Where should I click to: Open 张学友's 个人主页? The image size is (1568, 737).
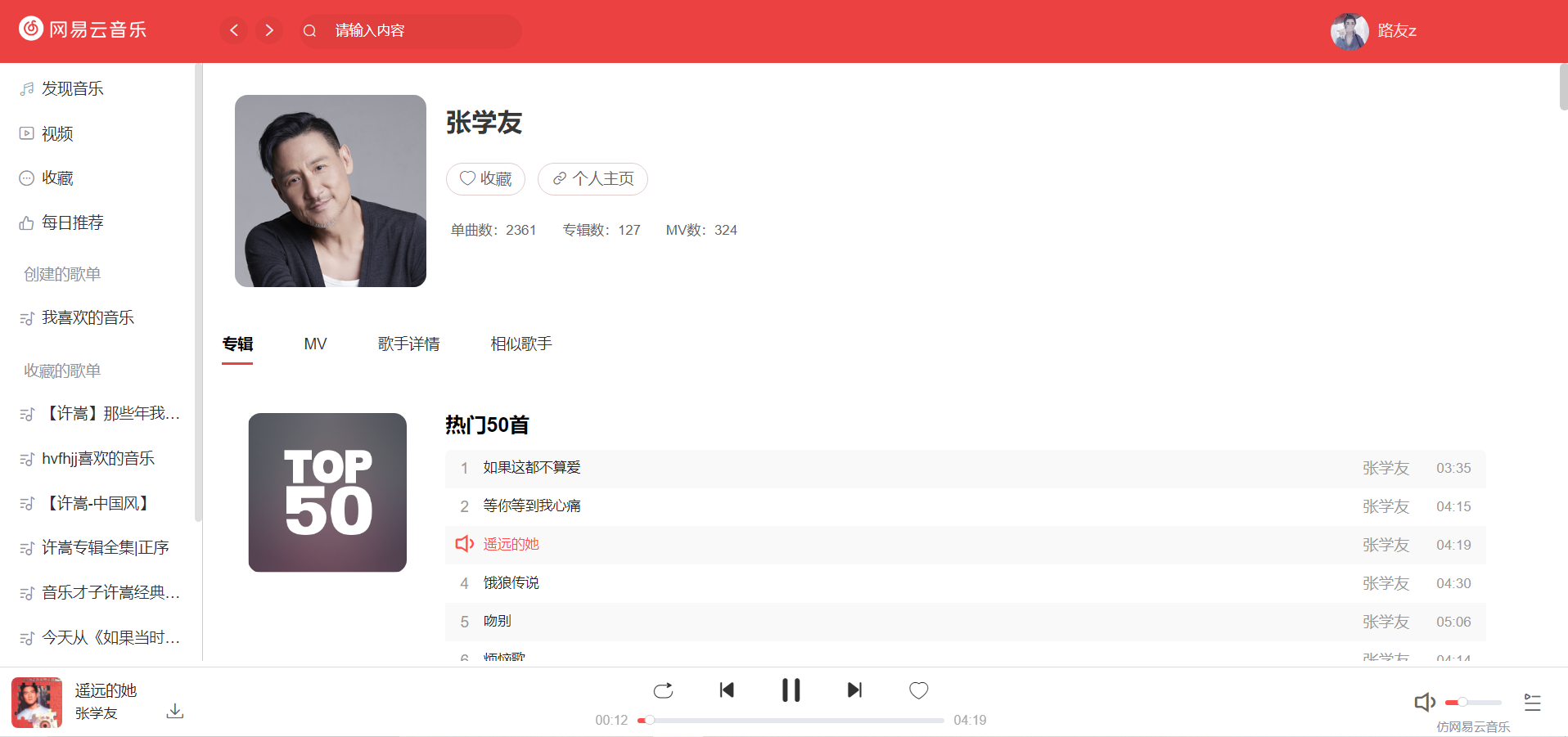click(593, 178)
